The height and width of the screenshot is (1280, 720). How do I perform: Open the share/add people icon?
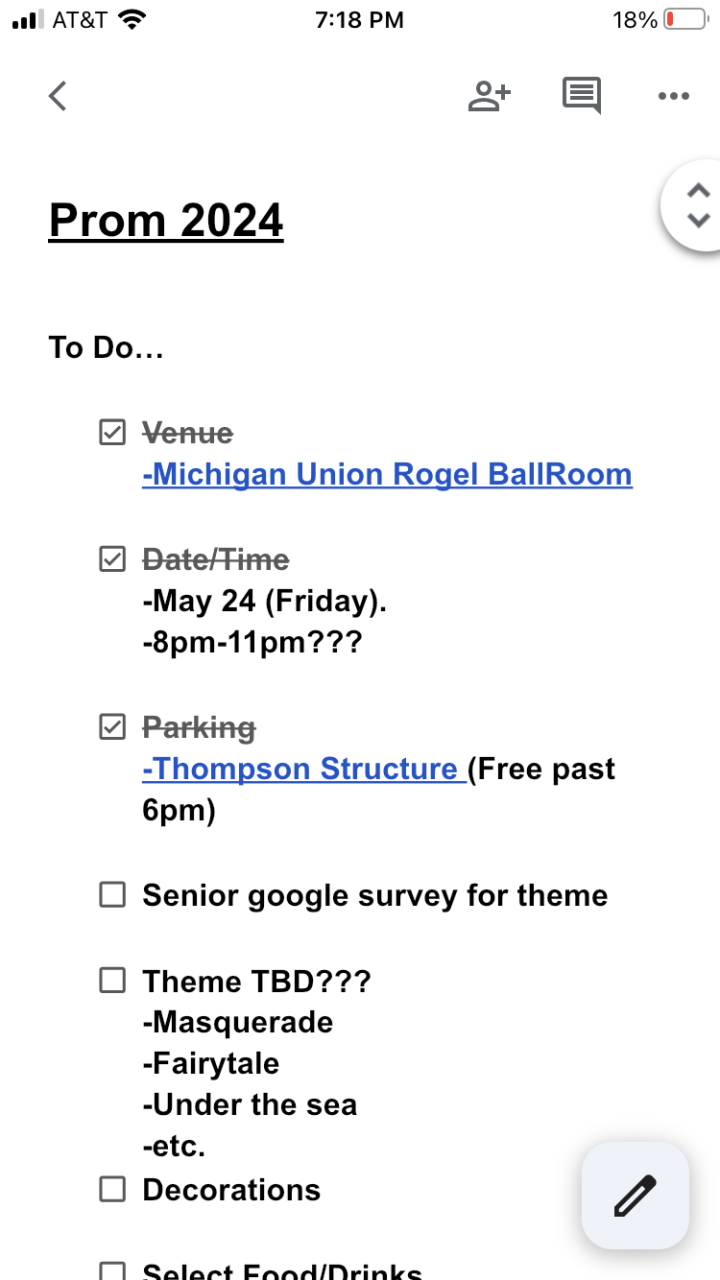pyautogui.click(x=489, y=96)
